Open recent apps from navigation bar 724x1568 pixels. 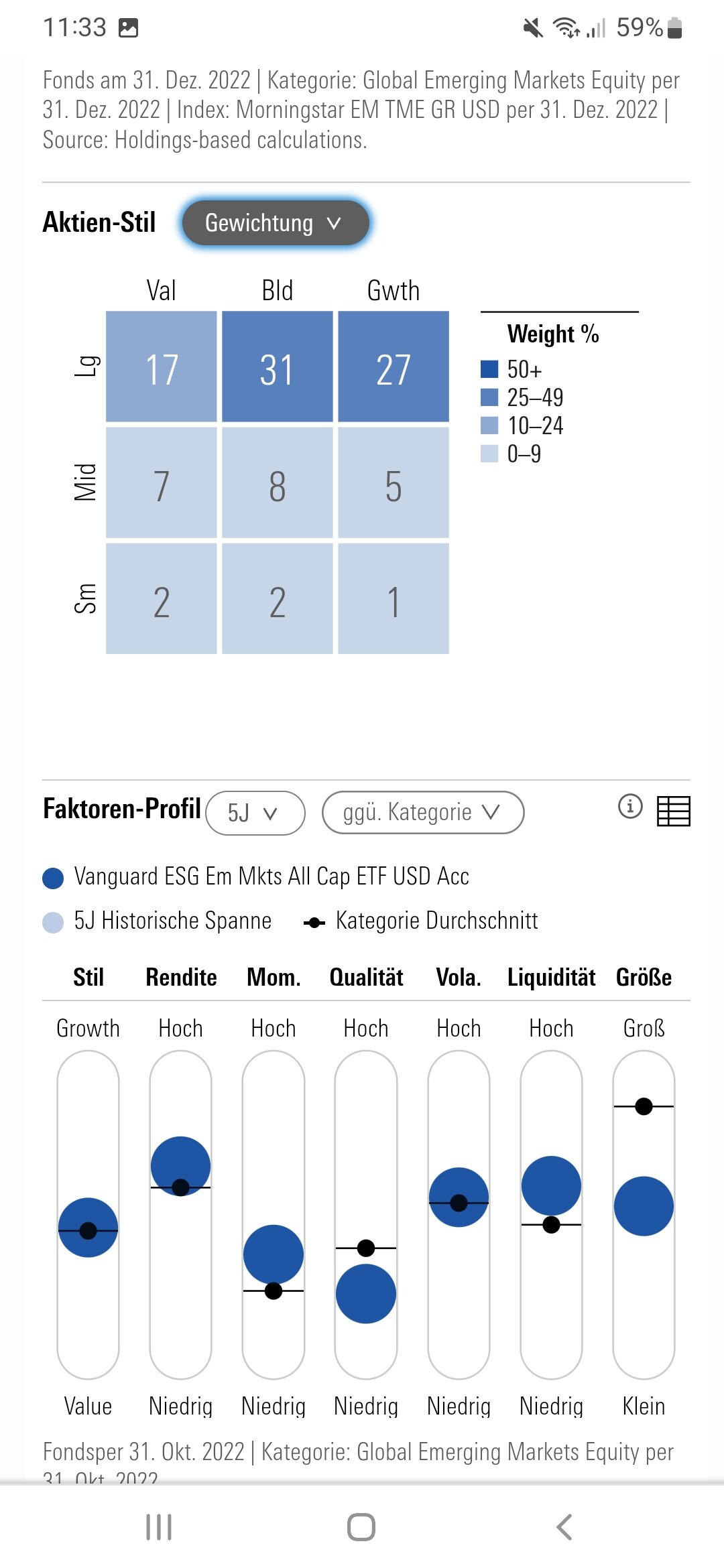[x=159, y=1527]
